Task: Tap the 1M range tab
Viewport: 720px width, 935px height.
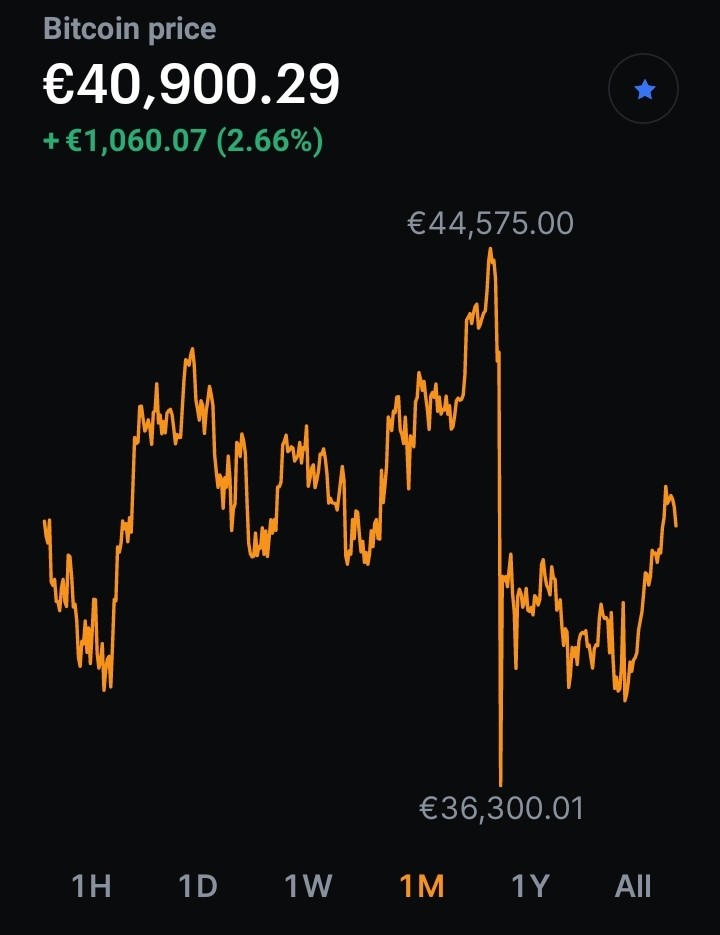Action: 422,886
